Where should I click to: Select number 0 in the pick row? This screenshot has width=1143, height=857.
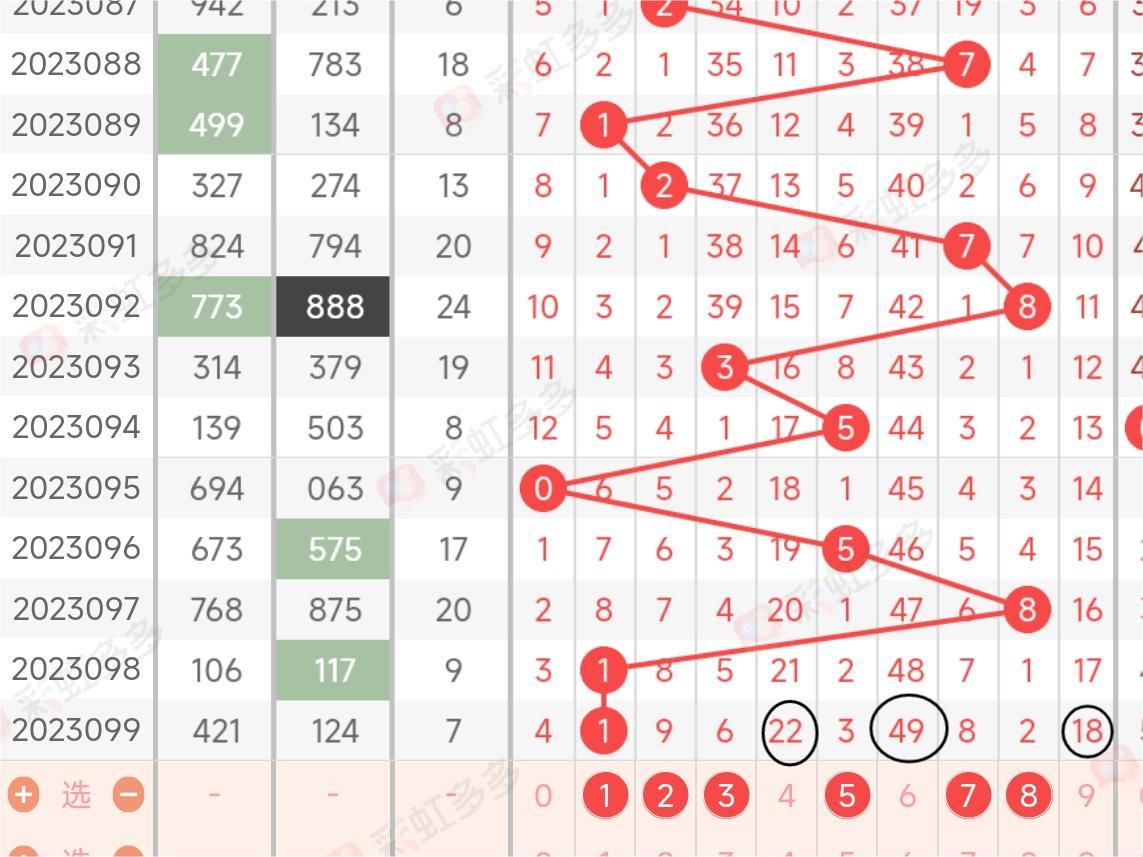pos(542,795)
